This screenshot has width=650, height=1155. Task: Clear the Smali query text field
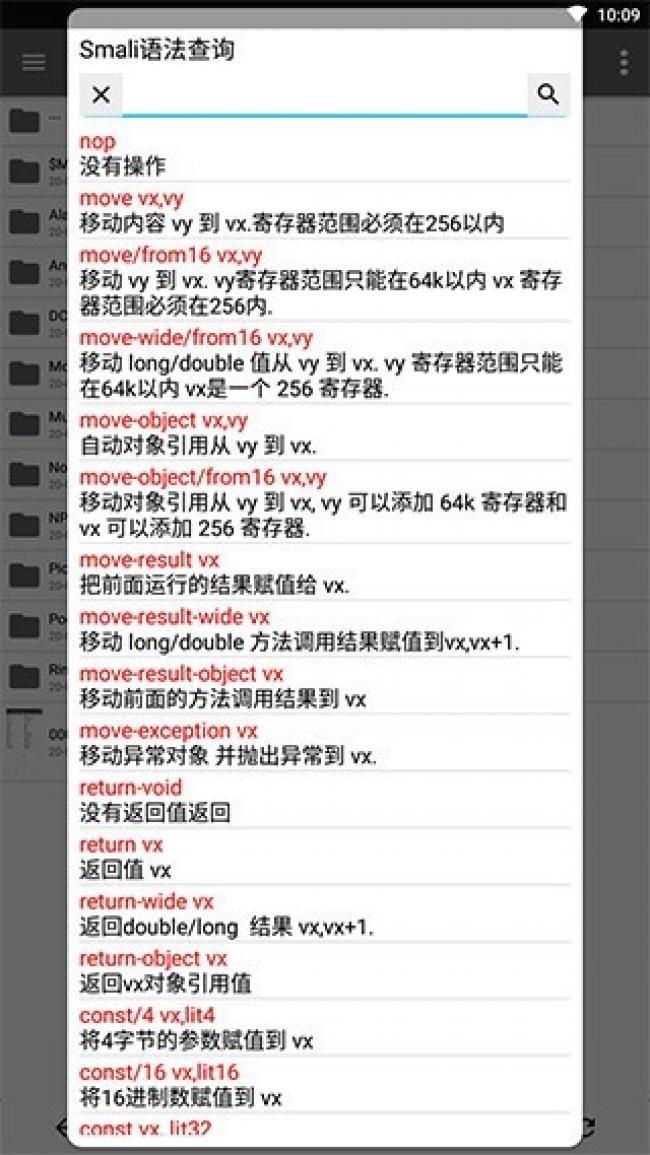tap(101, 95)
